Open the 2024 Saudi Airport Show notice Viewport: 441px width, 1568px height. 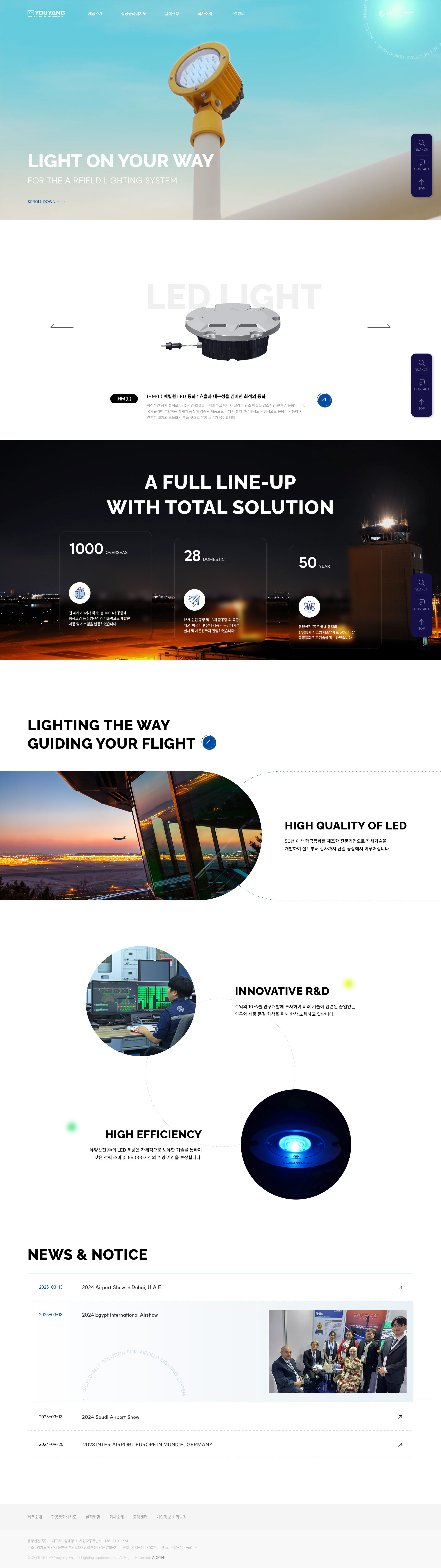pos(111,1417)
